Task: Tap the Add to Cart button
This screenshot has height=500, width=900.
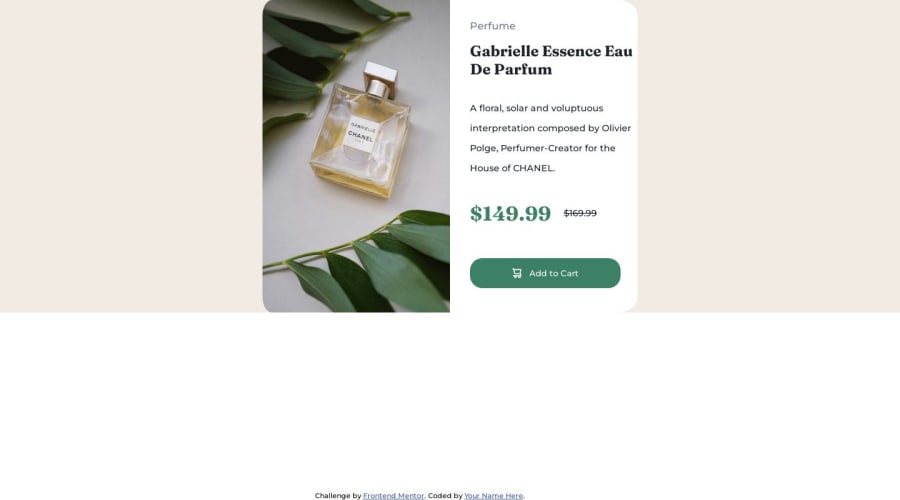Action: tap(545, 273)
